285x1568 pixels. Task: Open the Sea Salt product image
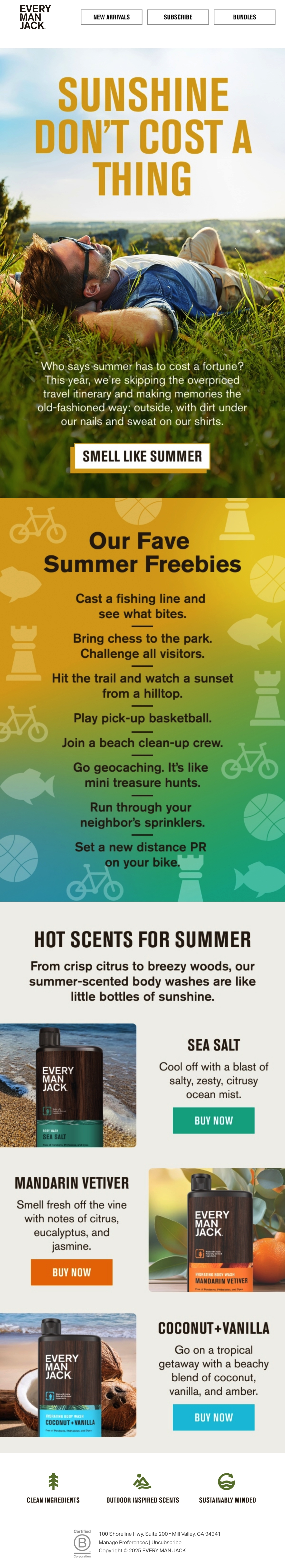click(68, 1085)
